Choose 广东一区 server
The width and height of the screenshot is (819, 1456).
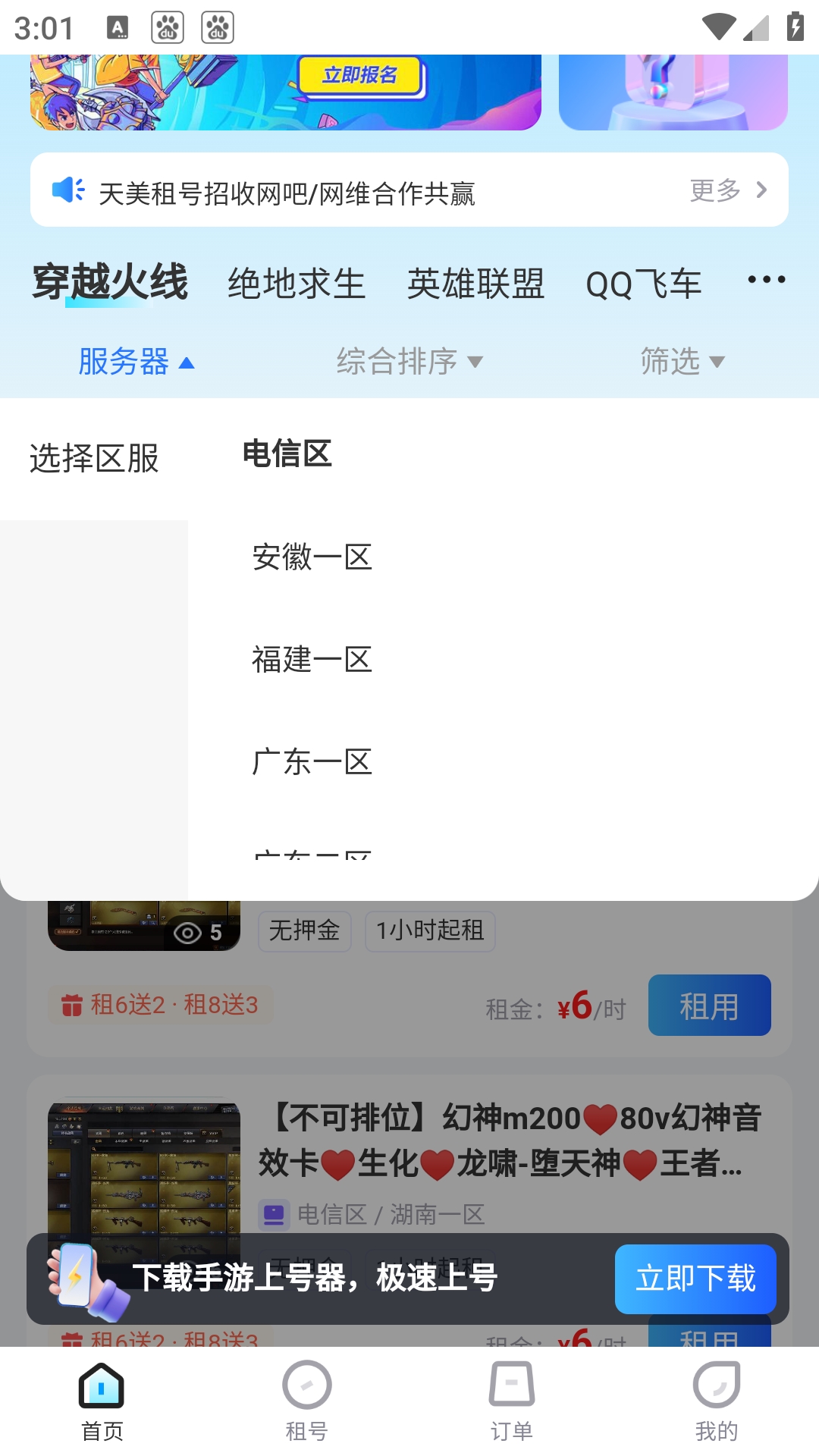click(x=312, y=762)
